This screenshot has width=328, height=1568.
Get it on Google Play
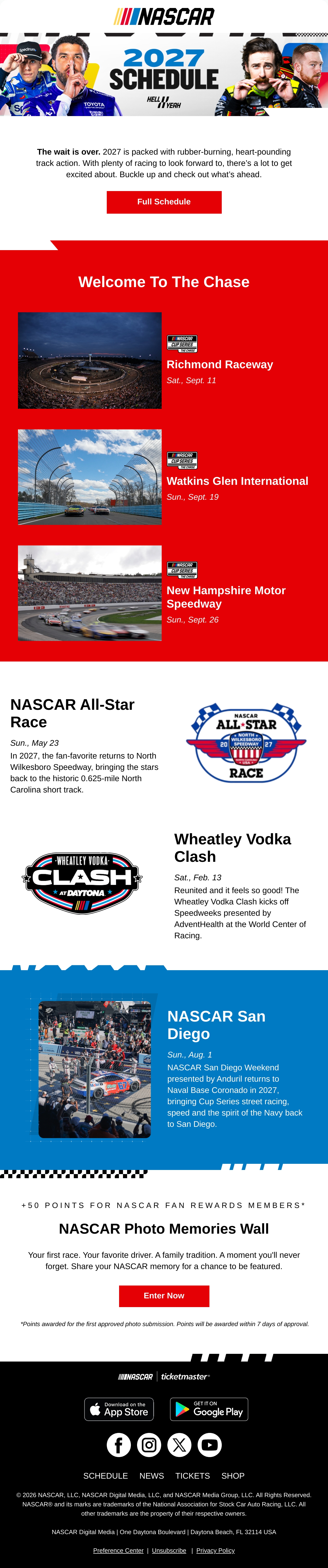(209, 1409)
